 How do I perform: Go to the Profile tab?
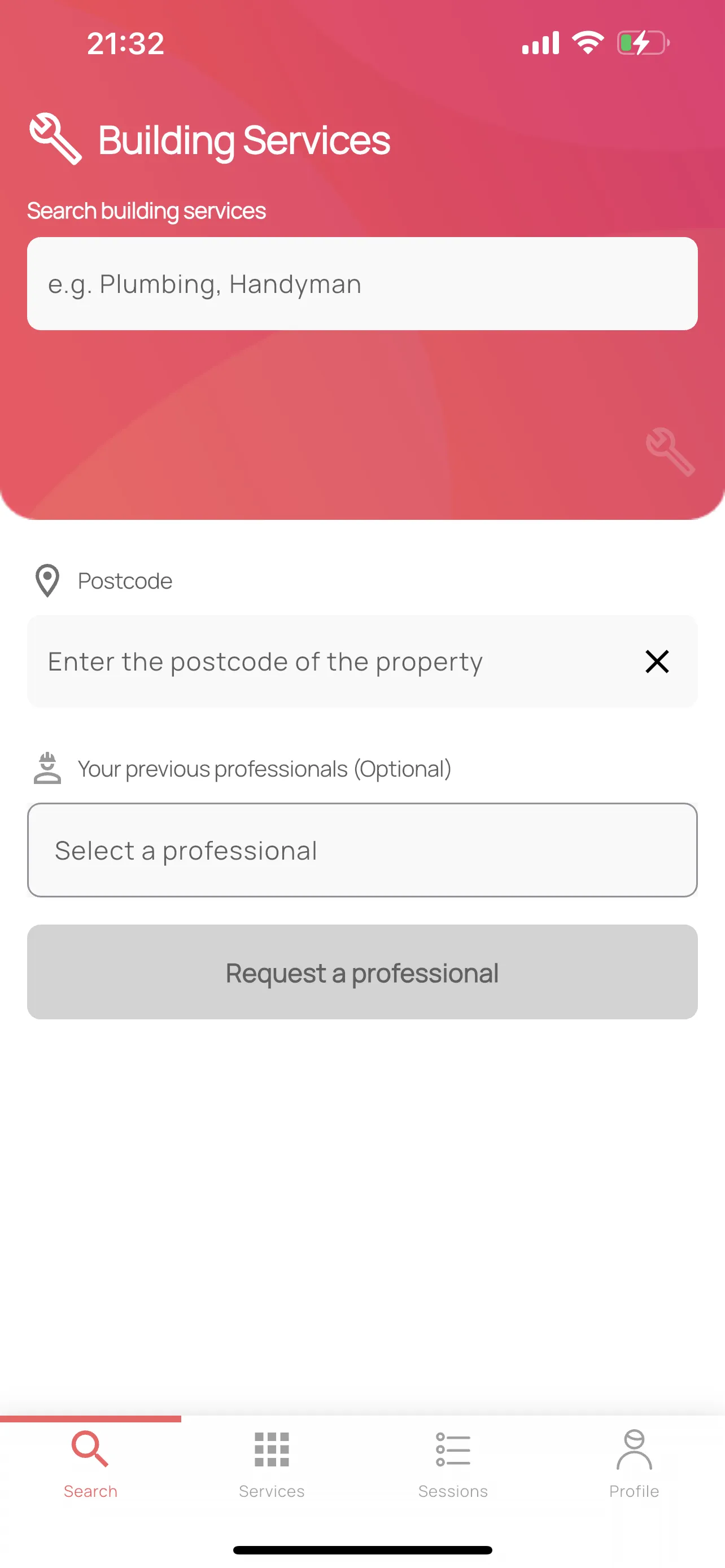(x=634, y=1464)
